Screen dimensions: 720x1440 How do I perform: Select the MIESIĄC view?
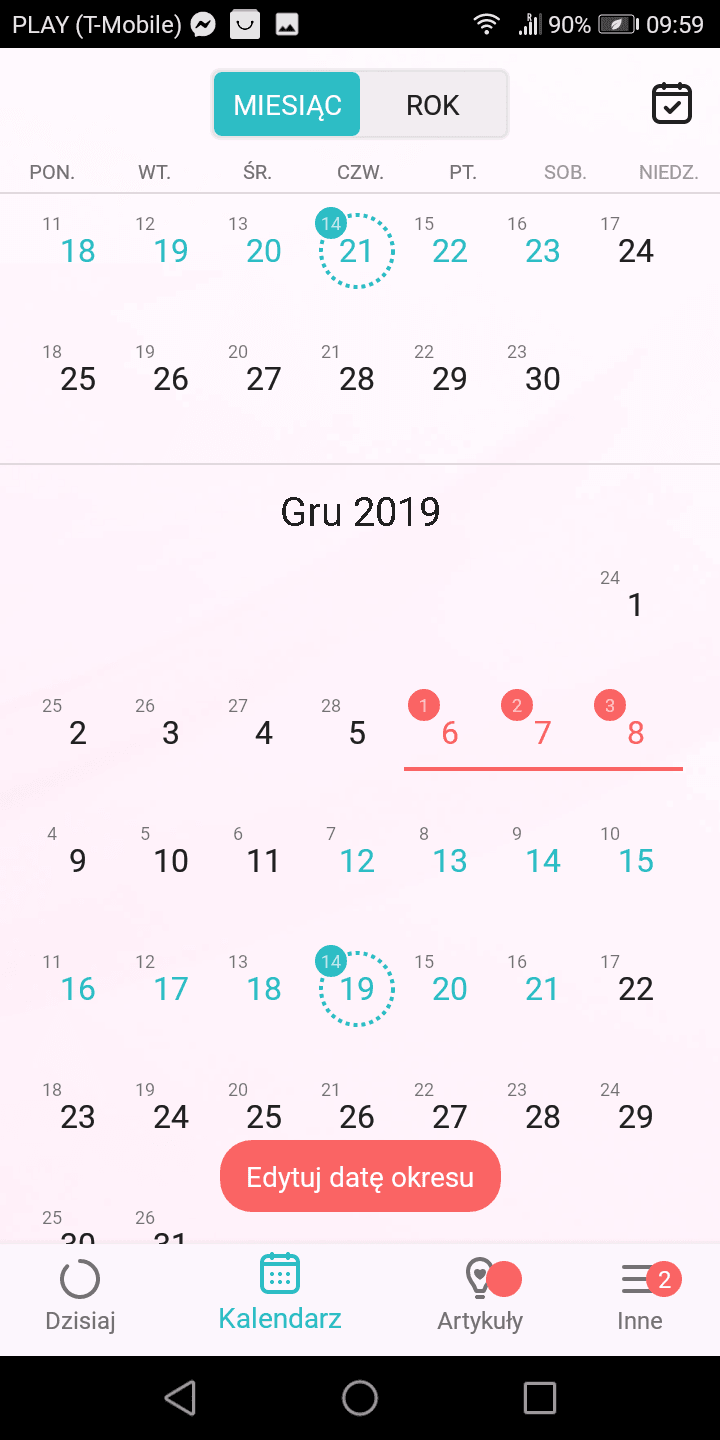click(287, 105)
